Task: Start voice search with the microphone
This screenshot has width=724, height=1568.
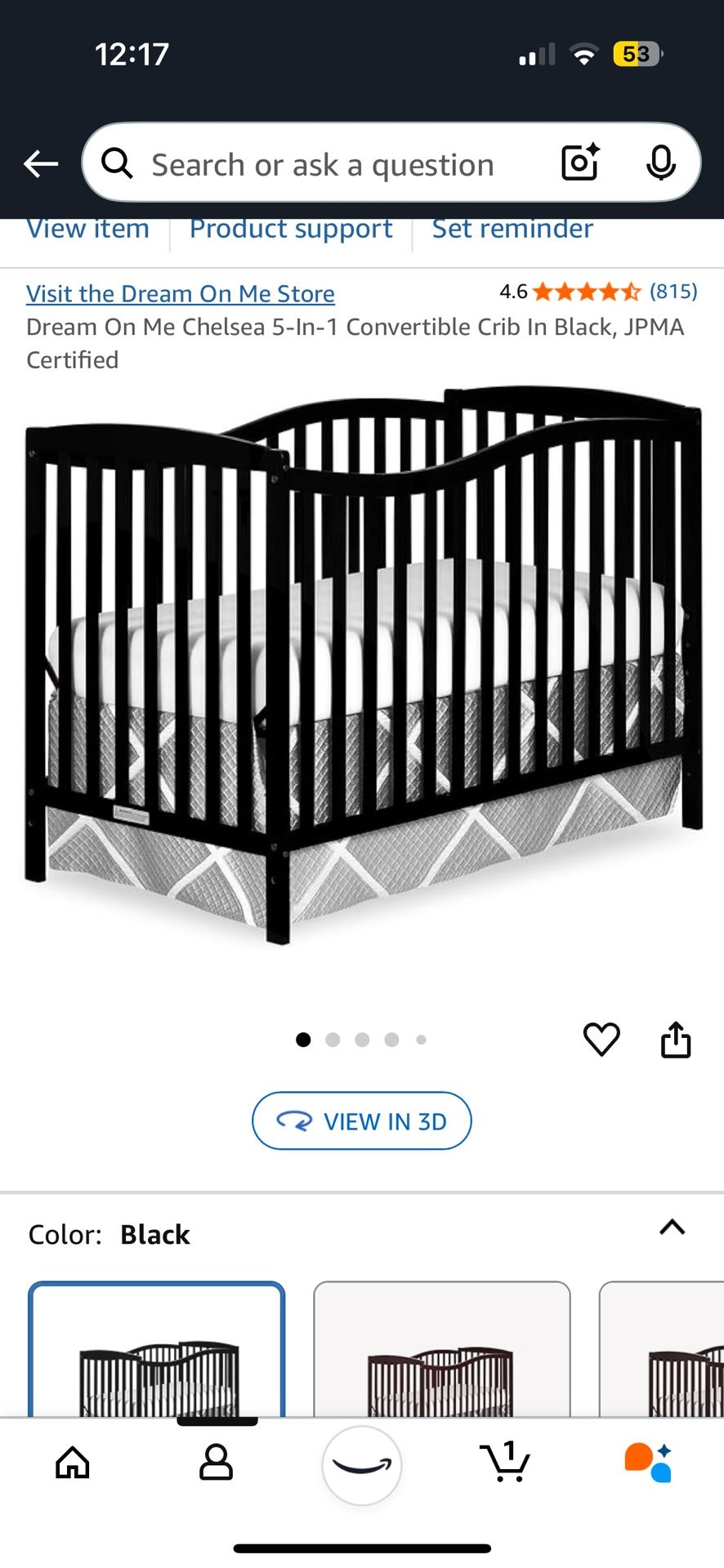Action: tap(660, 163)
